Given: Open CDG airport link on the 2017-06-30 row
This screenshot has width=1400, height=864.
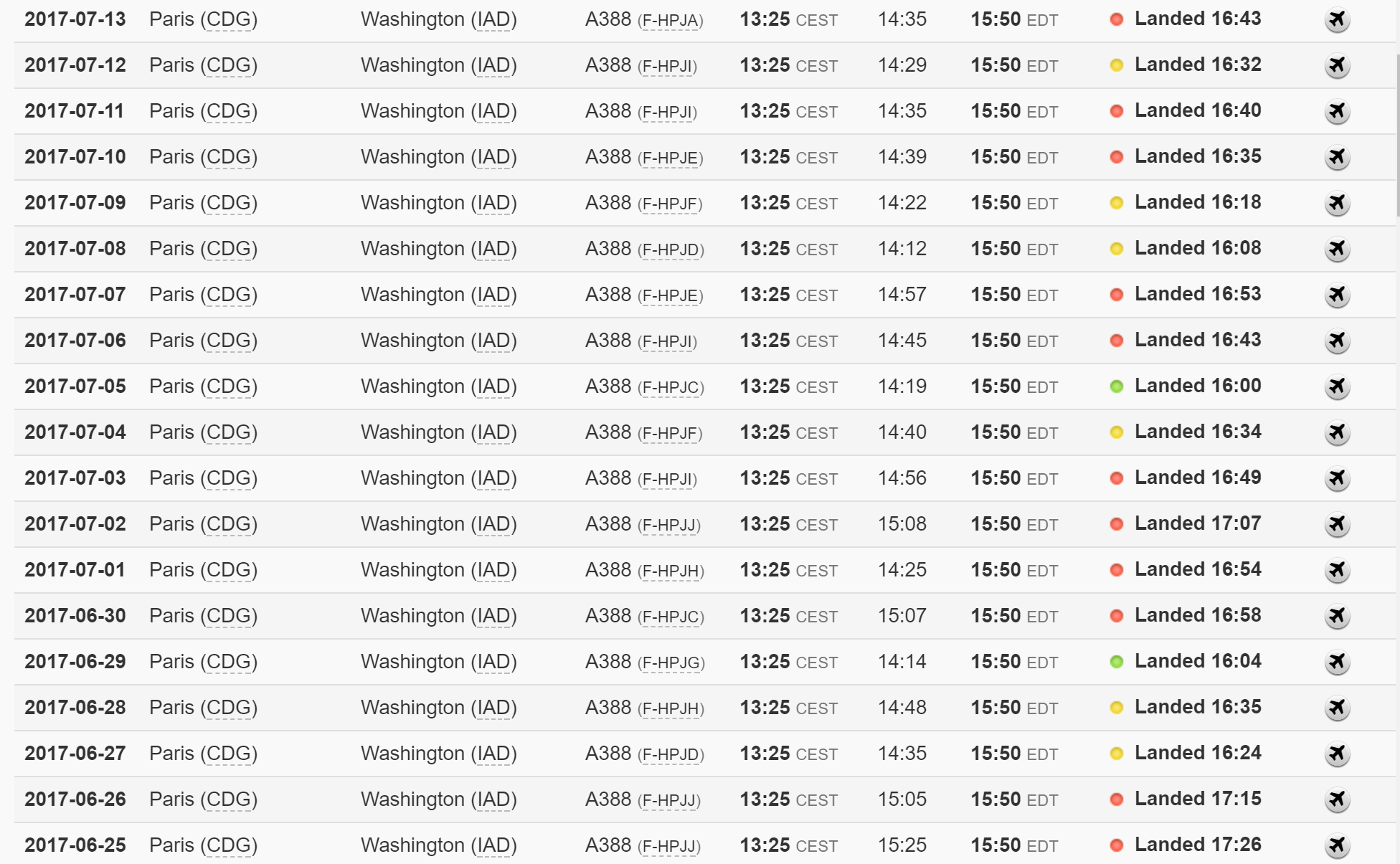Looking at the screenshot, I should (229, 616).
